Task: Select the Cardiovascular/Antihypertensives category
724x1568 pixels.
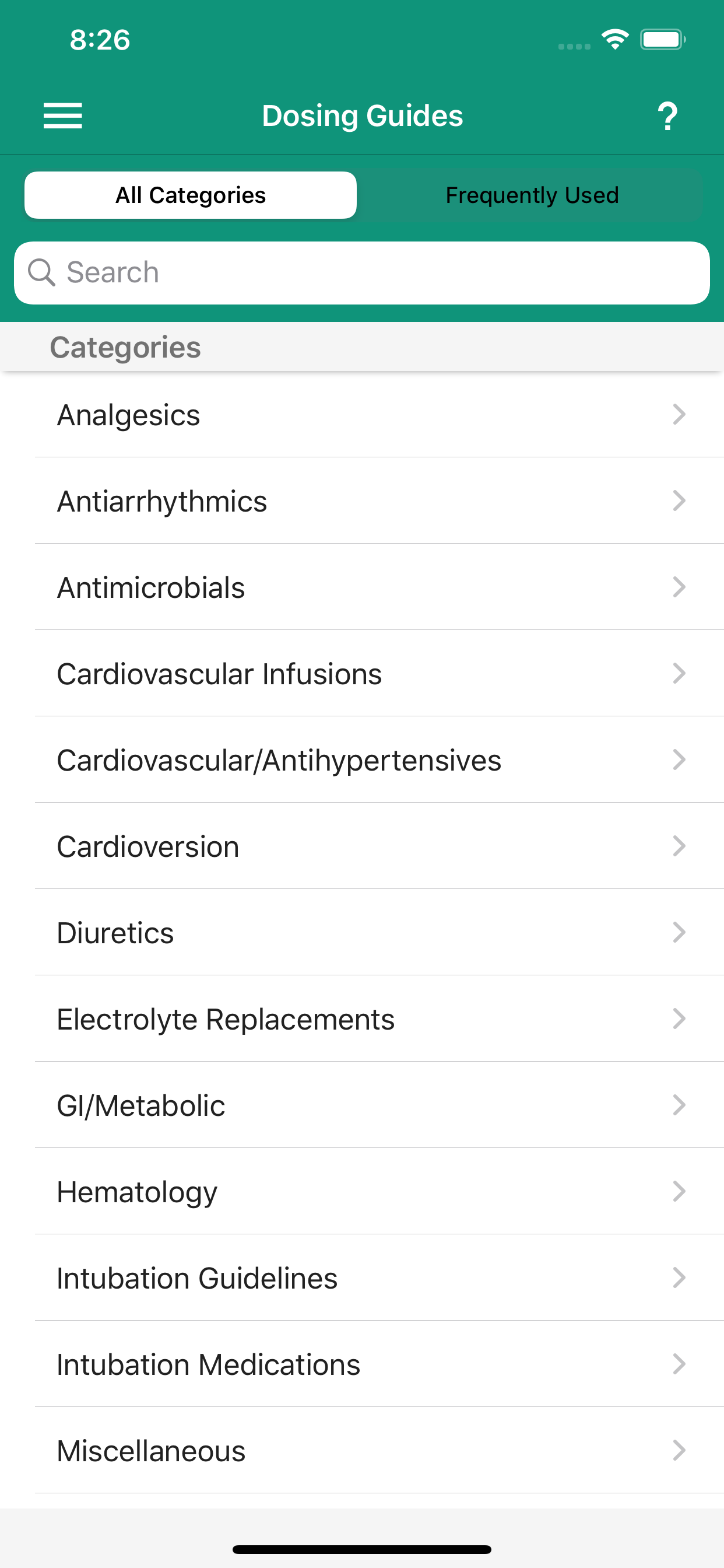Action: pos(362,759)
